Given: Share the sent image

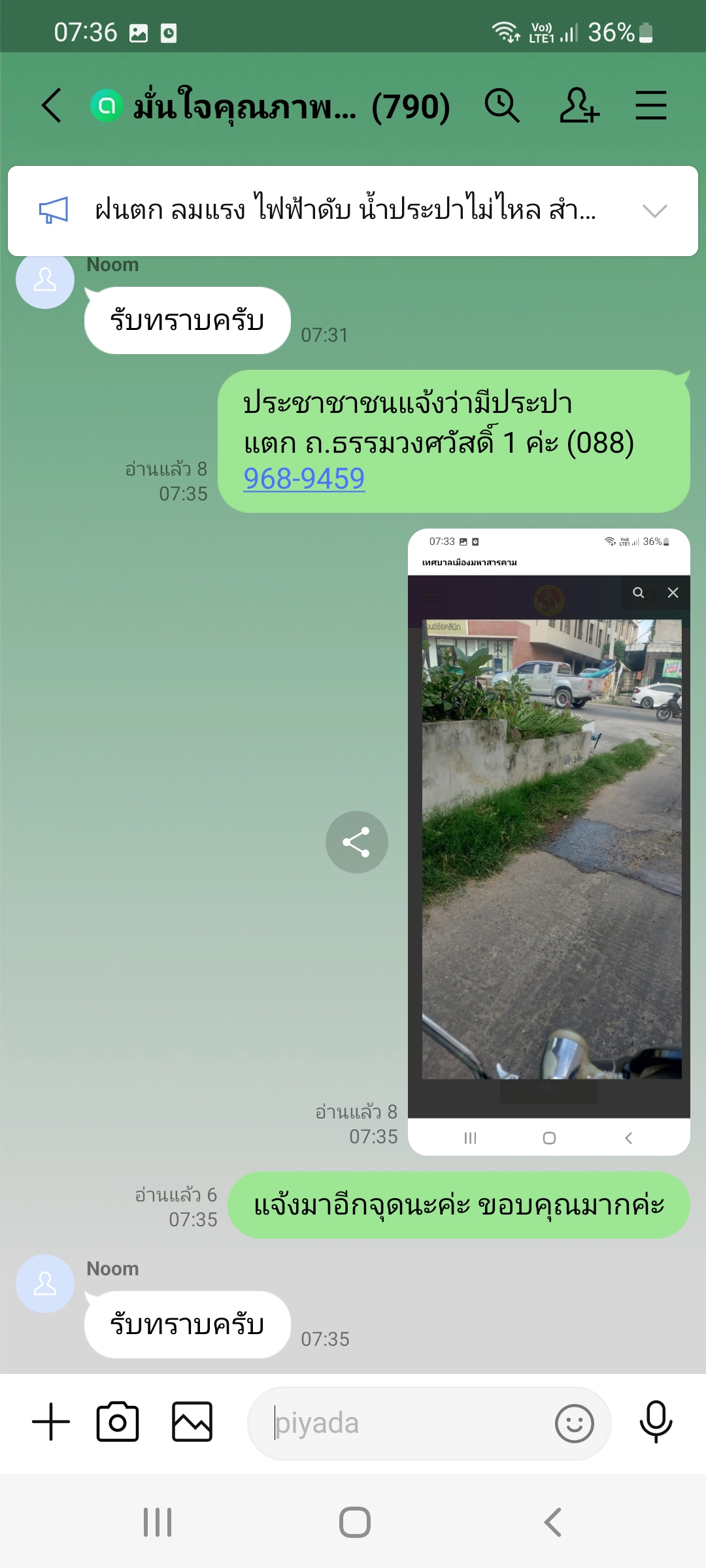Looking at the screenshot, I should (x=357, y=842).
